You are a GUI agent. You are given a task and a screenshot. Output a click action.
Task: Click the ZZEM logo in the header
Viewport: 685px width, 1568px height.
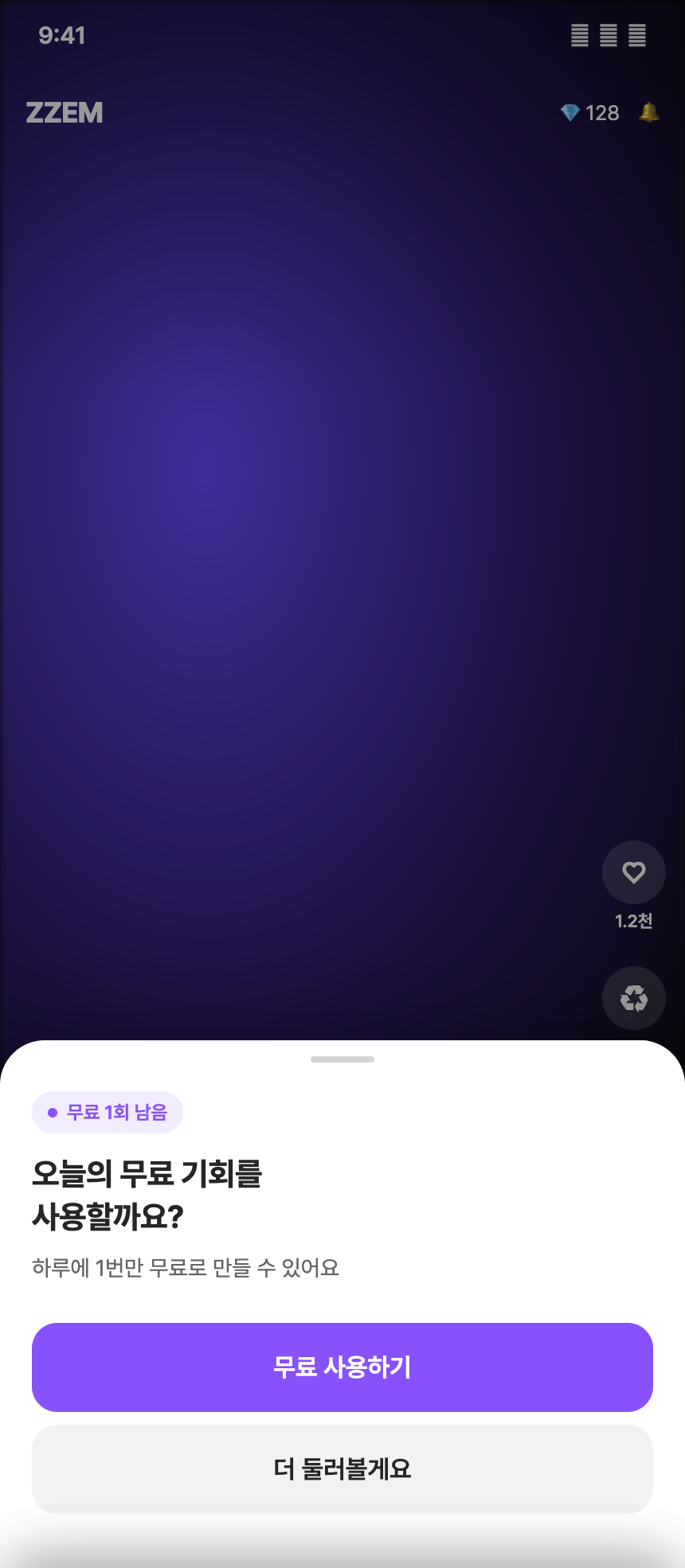point(65,112)
